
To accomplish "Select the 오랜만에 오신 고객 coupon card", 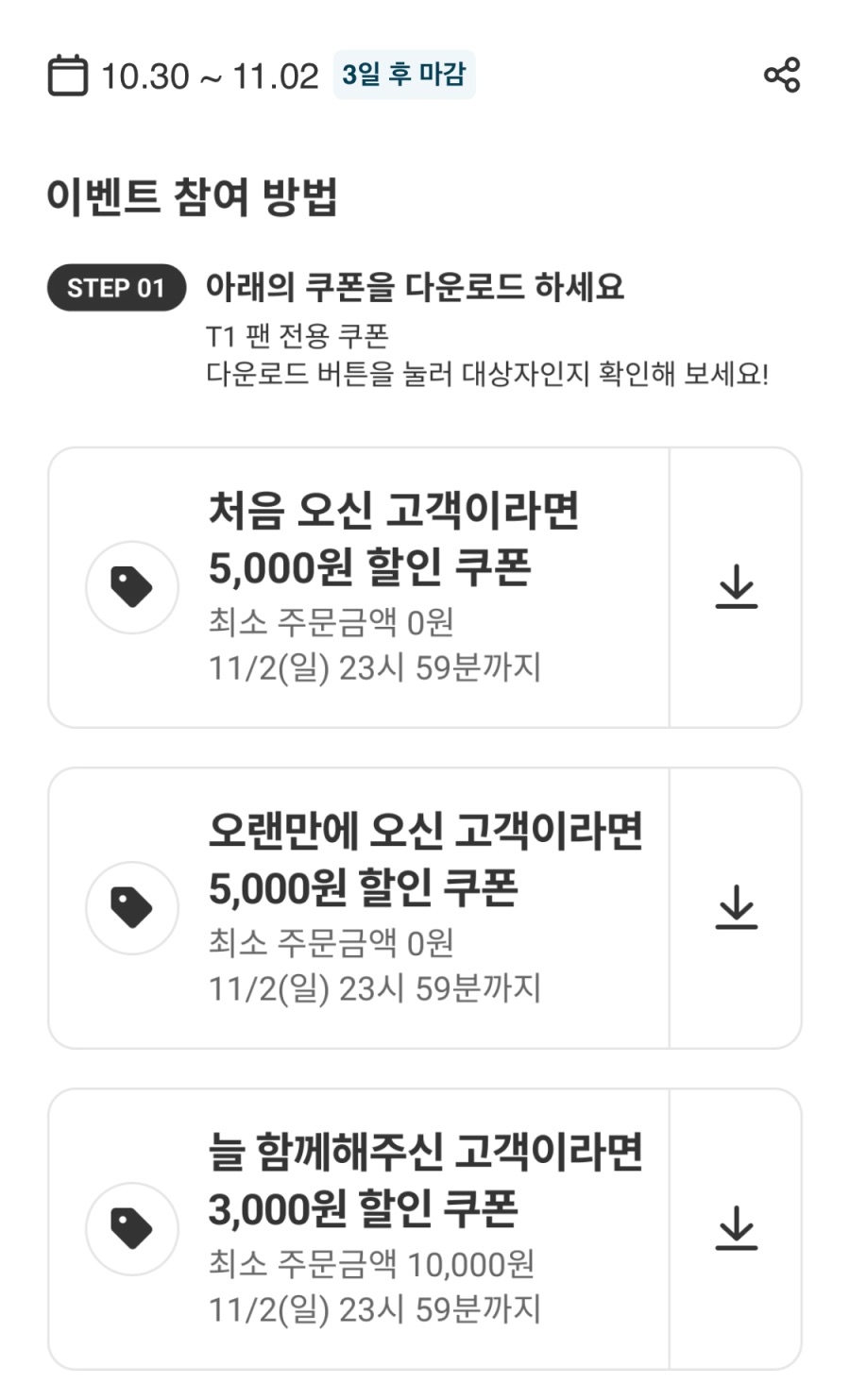I will coord(397,906).
